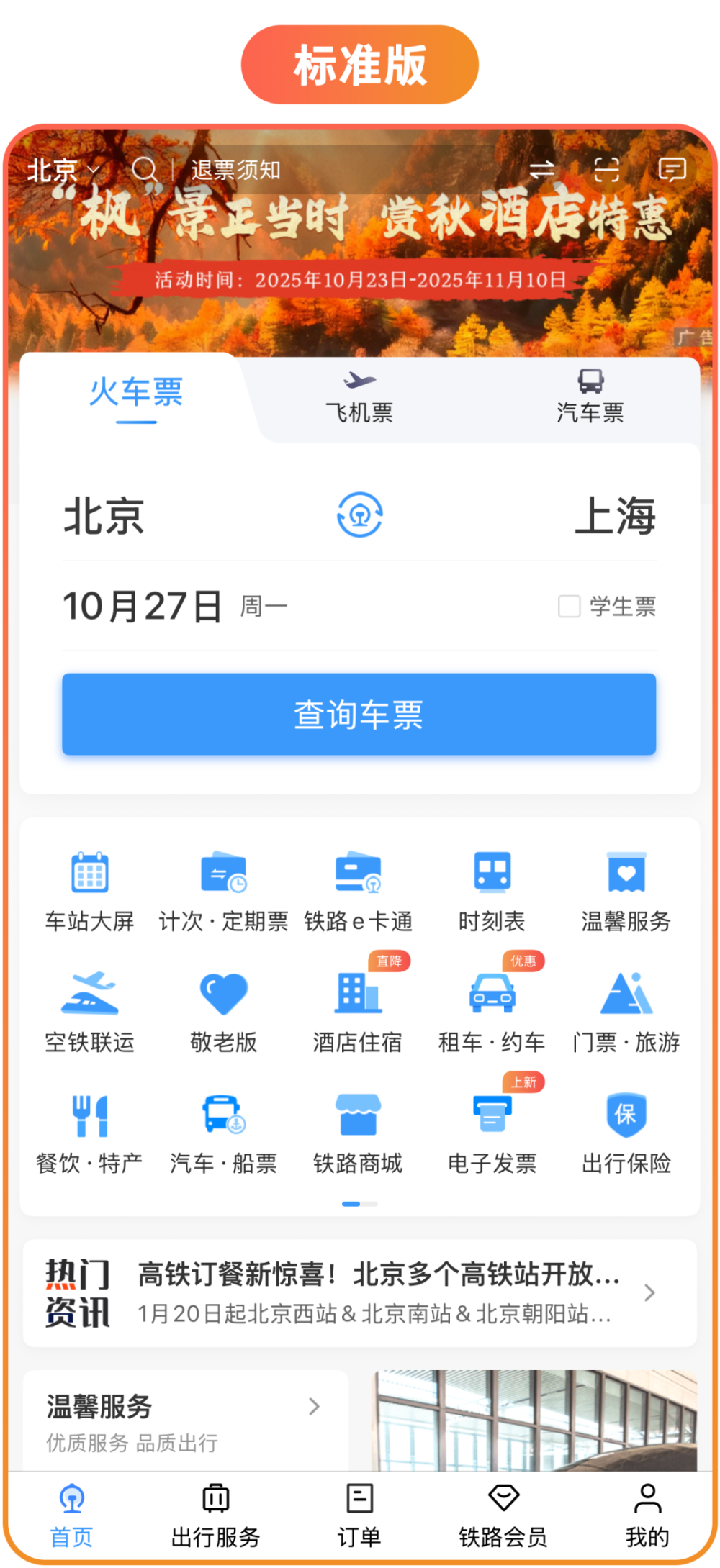This screenshot has width=720, height=1568.
Task: Enable the 学生票 student ticket checkbox
Action: point(570,607)
